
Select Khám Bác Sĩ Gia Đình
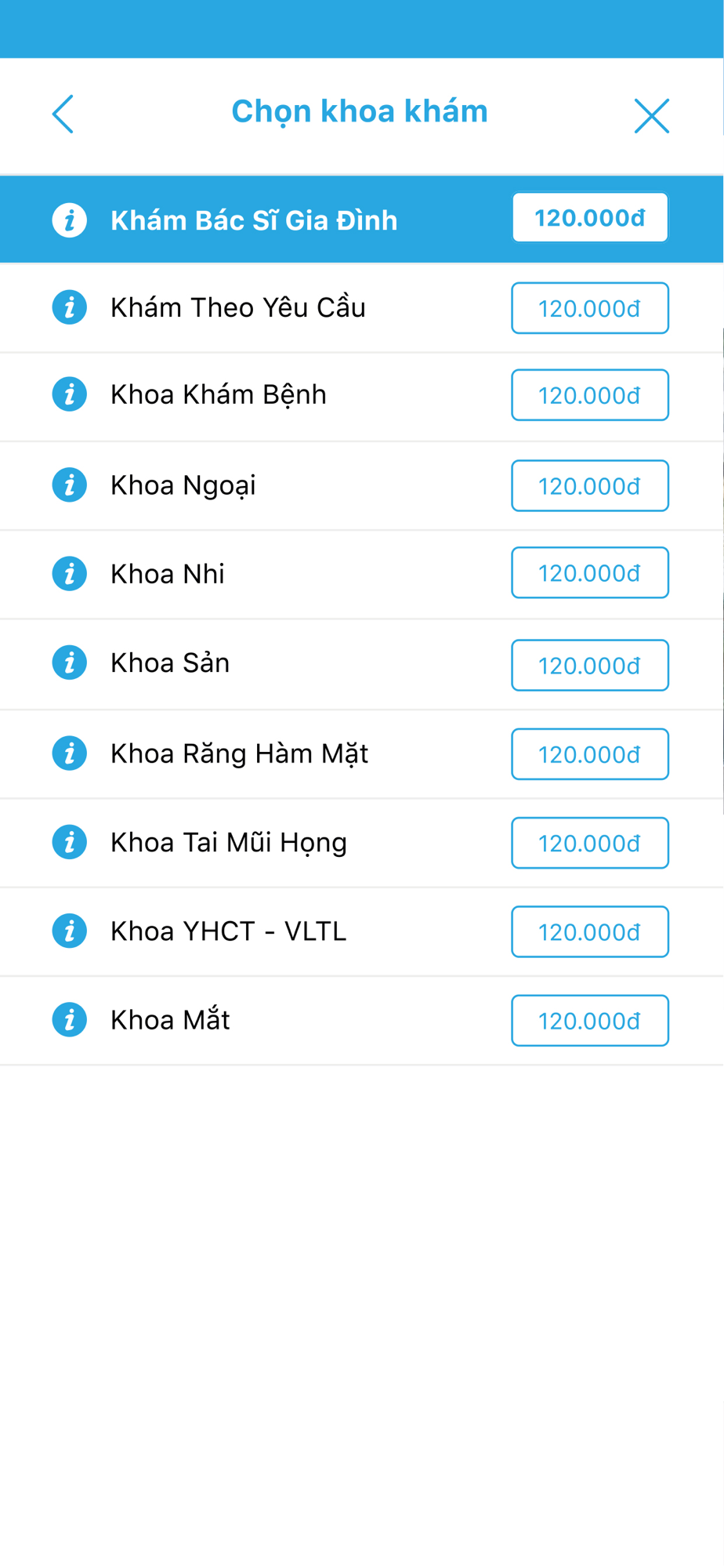tap(362, 220)
